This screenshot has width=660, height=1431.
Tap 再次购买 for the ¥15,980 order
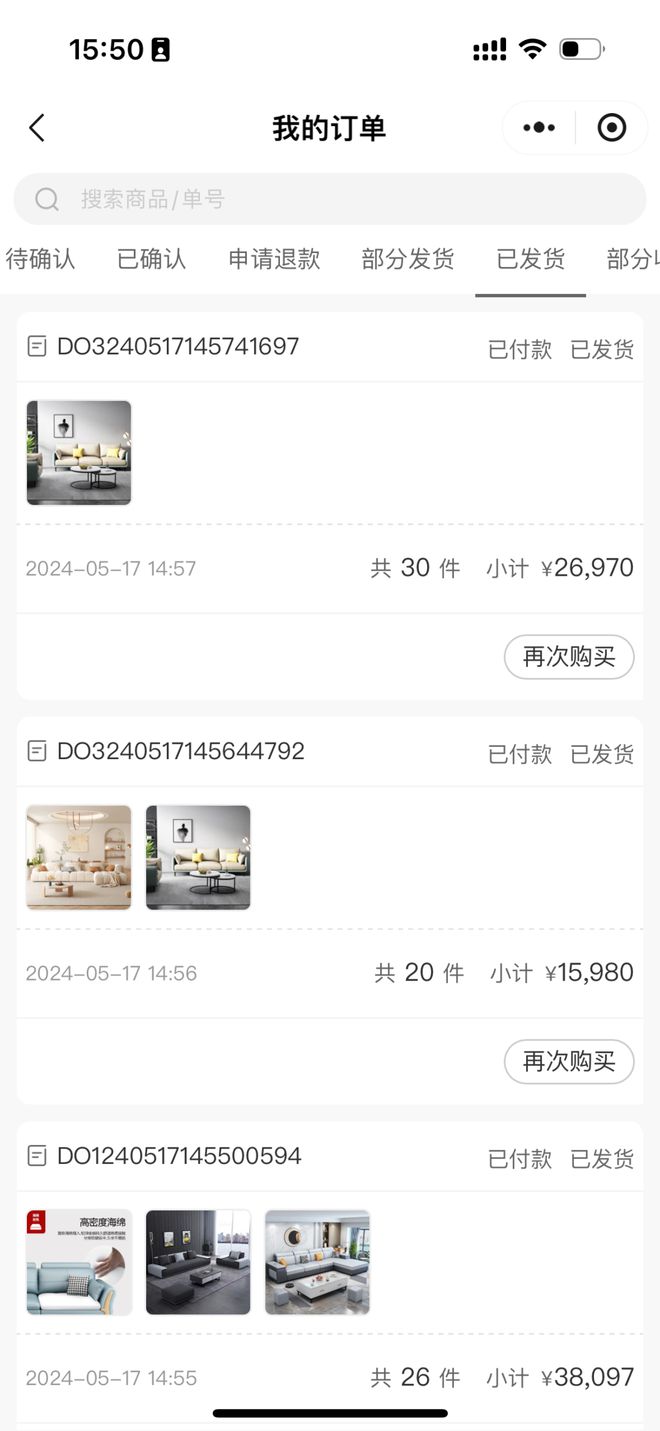569,1061
